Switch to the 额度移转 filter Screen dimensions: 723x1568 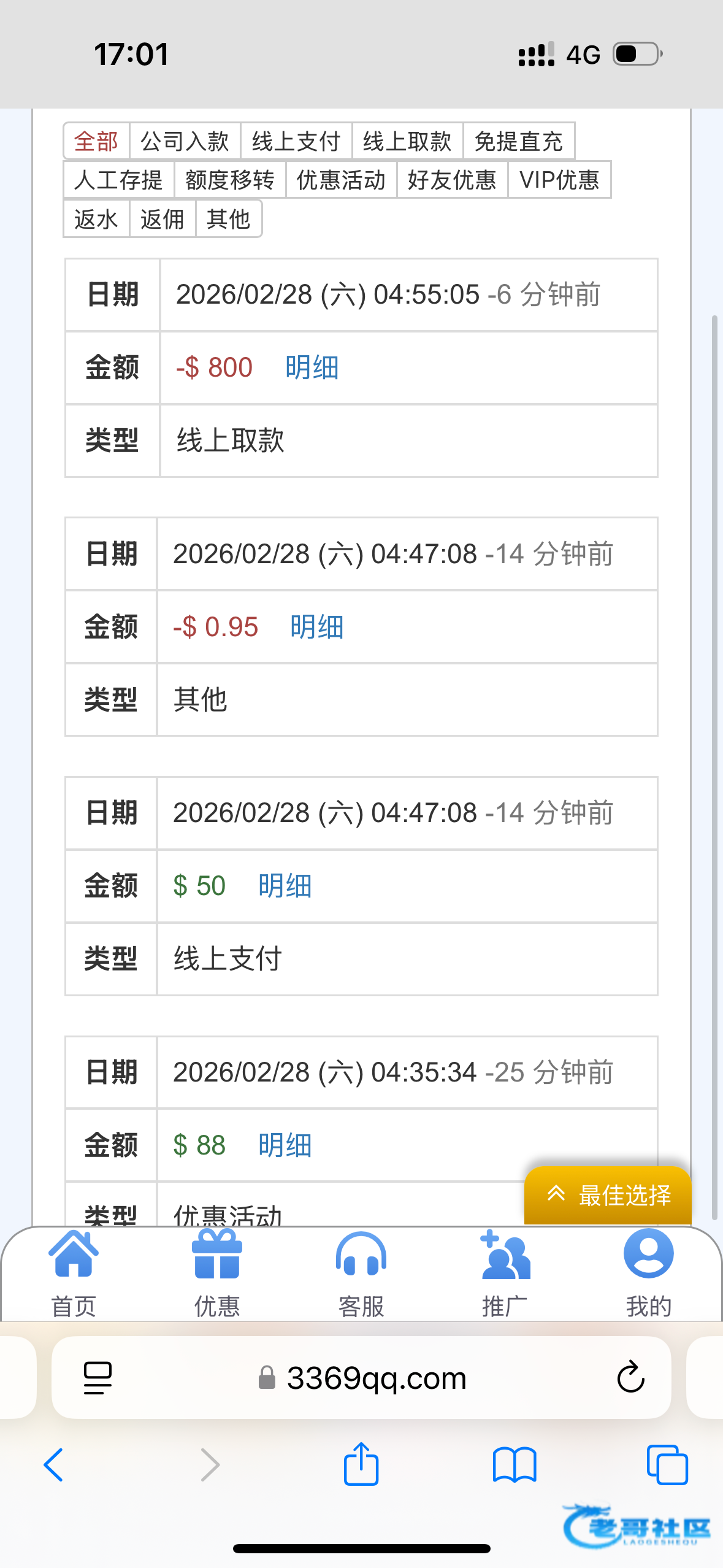coord(230,180)
